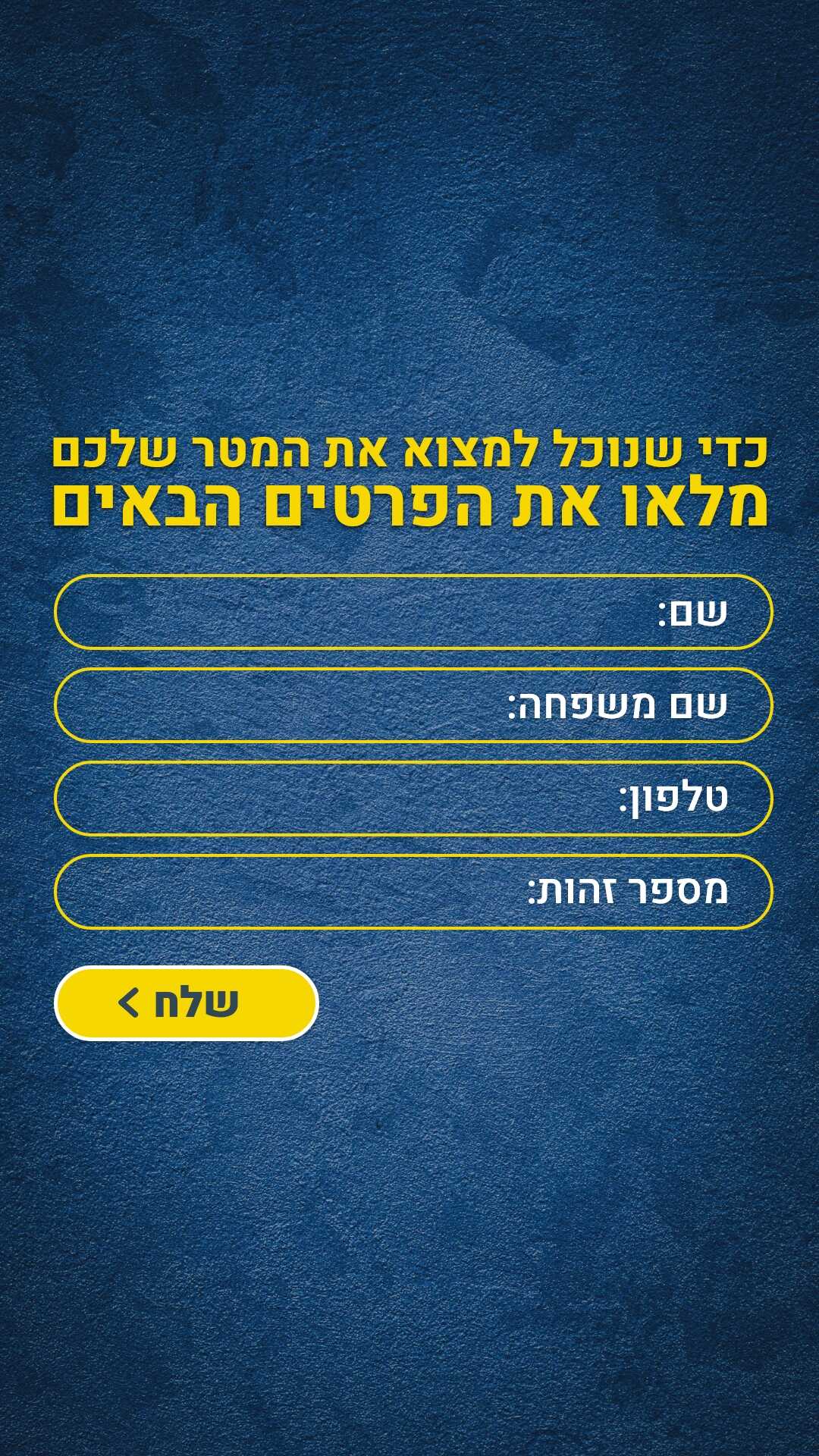
Task: Submit the form with the שלח button
Action: pos(187,1003)
